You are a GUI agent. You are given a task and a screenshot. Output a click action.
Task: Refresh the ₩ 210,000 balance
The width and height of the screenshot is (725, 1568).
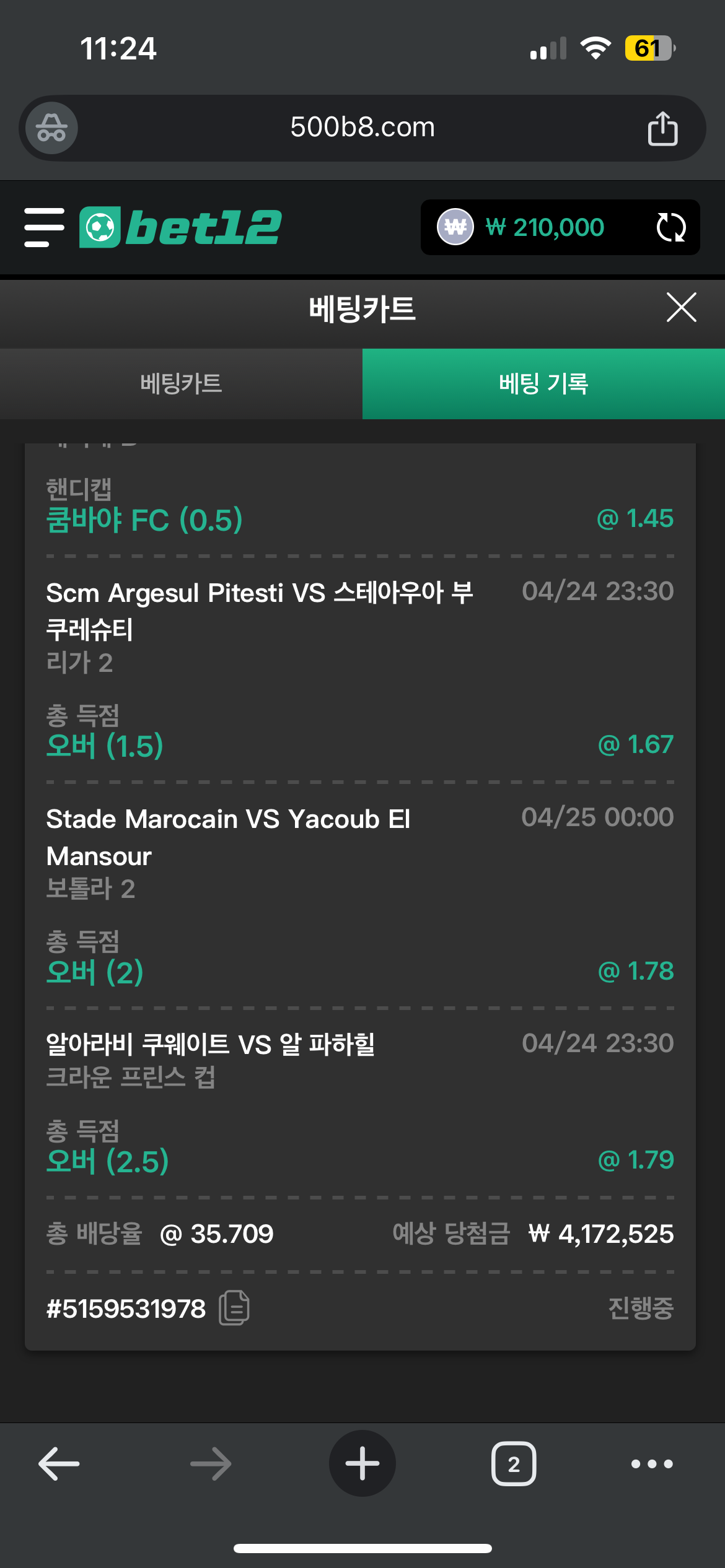[x=670, y=227]
